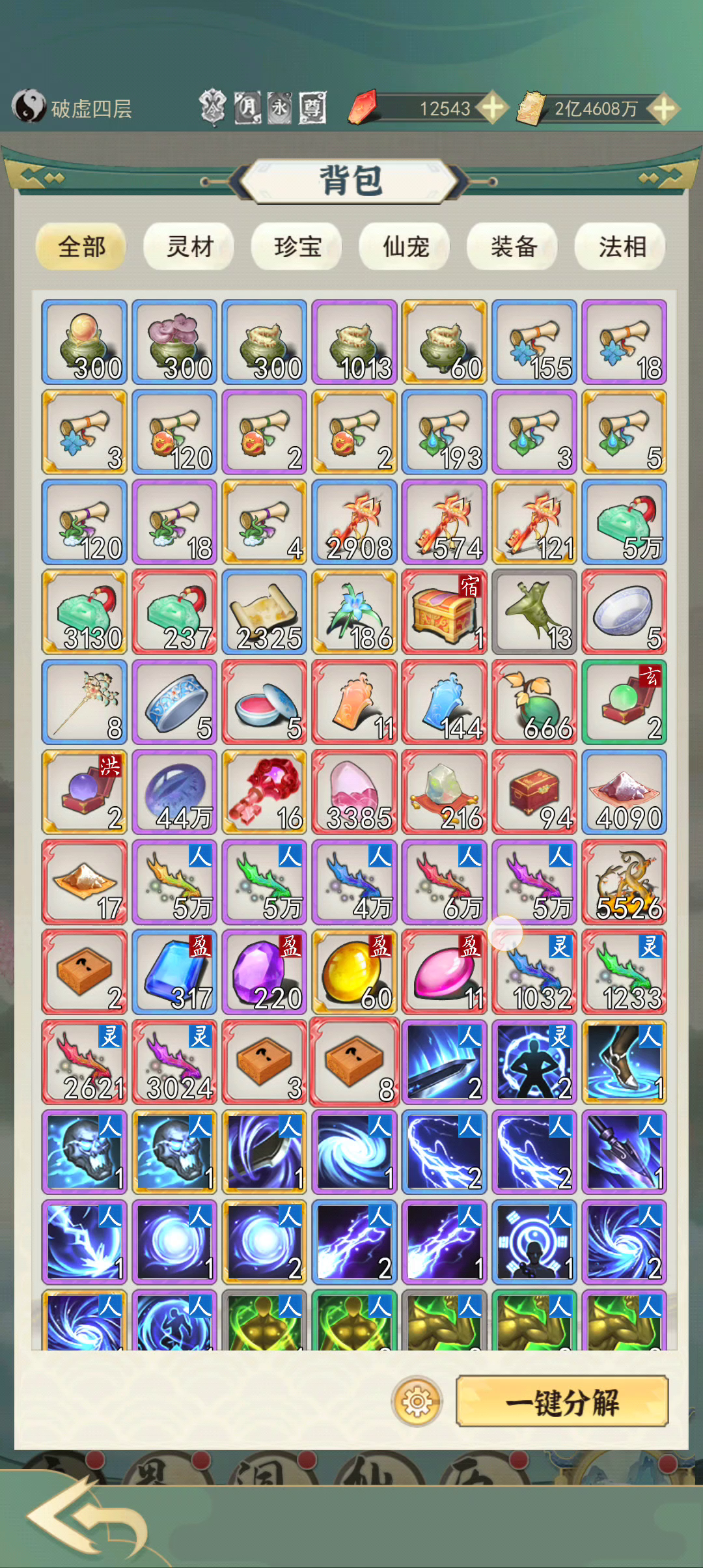This screenshot has width=703, height=1568.
Task: Select the golden dragon item with 5526
Action: point(624,882)
